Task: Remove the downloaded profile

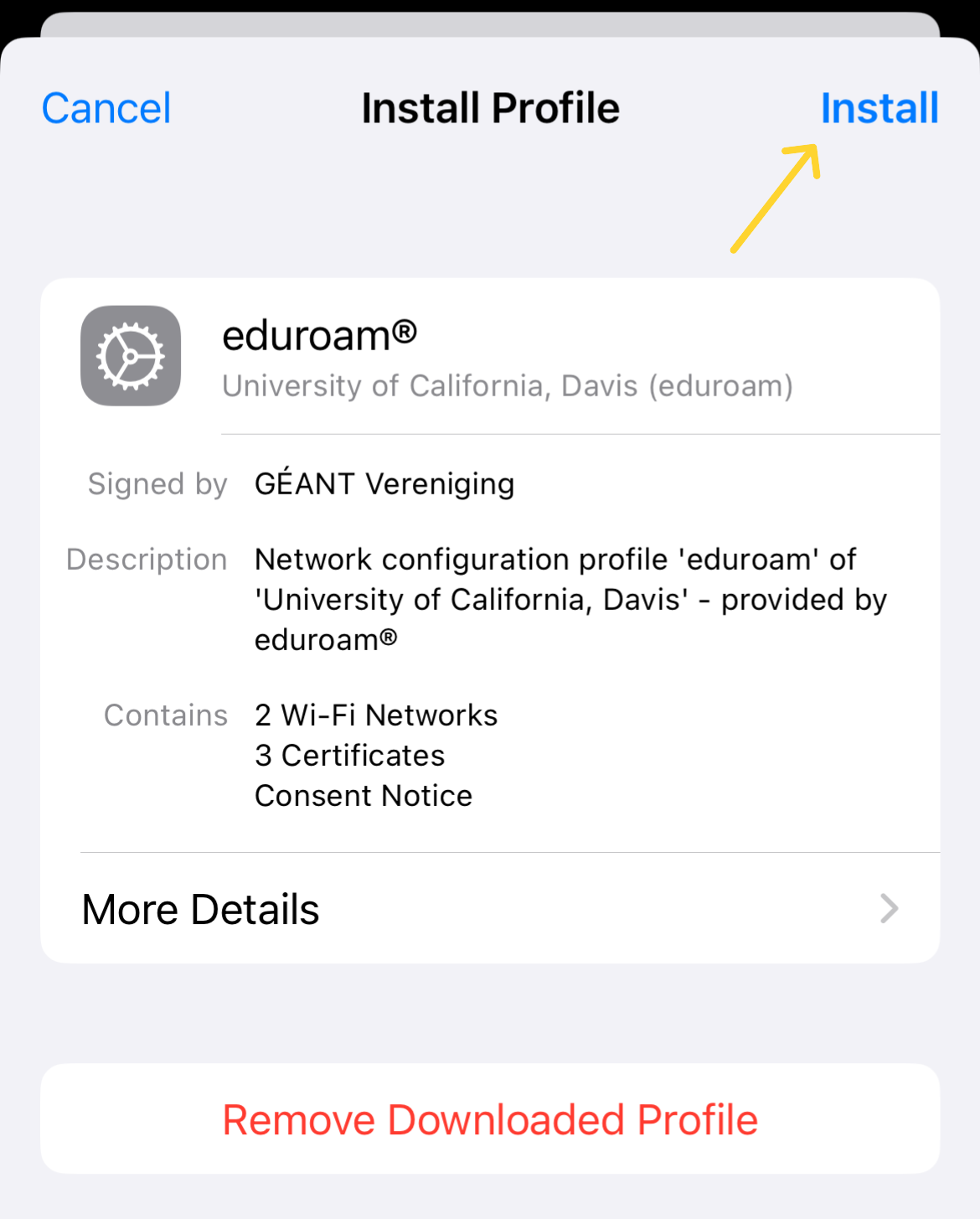Action: click(x=490, y=1119)
